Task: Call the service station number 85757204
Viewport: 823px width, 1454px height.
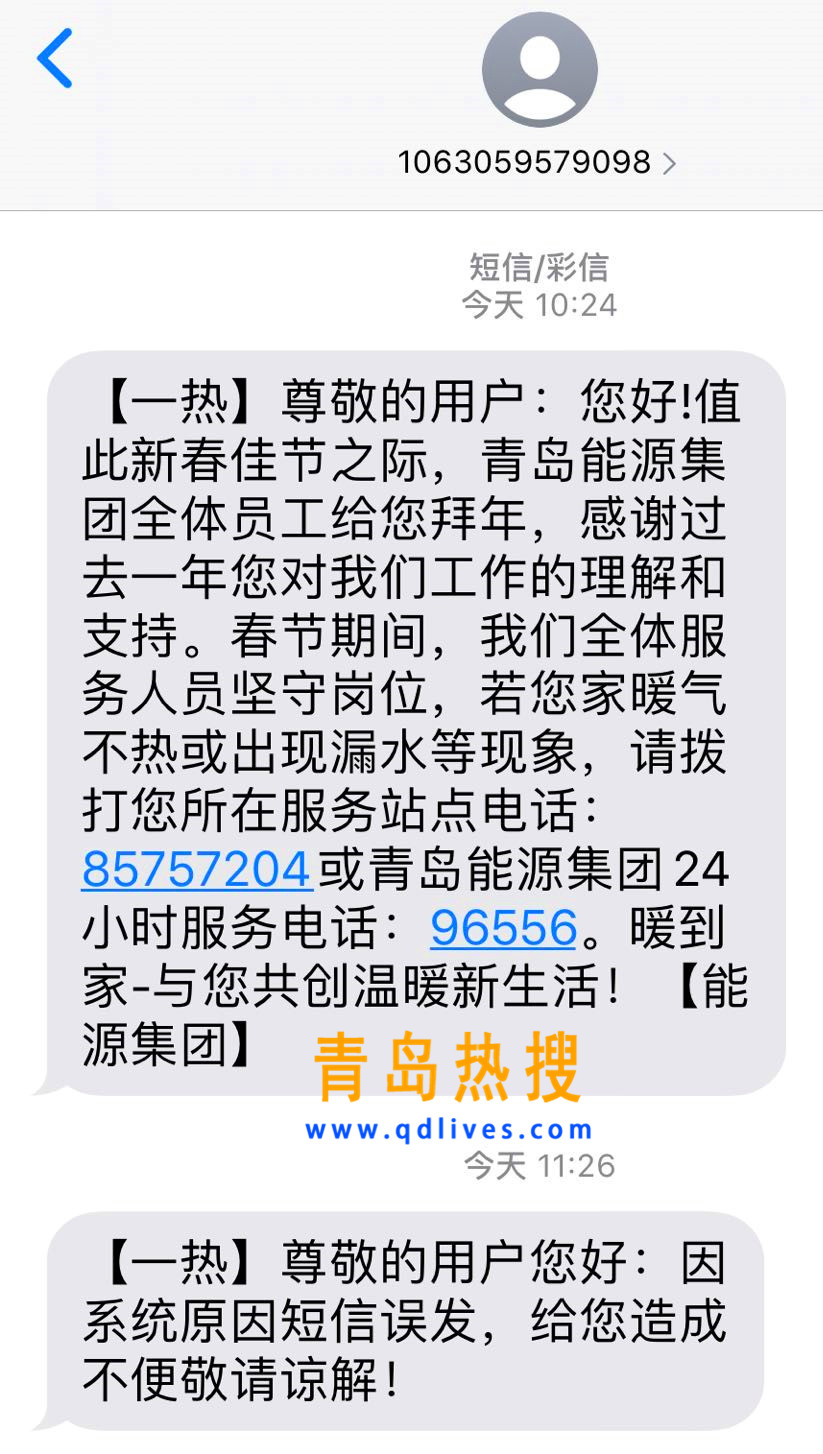Action: pos(197,870)
